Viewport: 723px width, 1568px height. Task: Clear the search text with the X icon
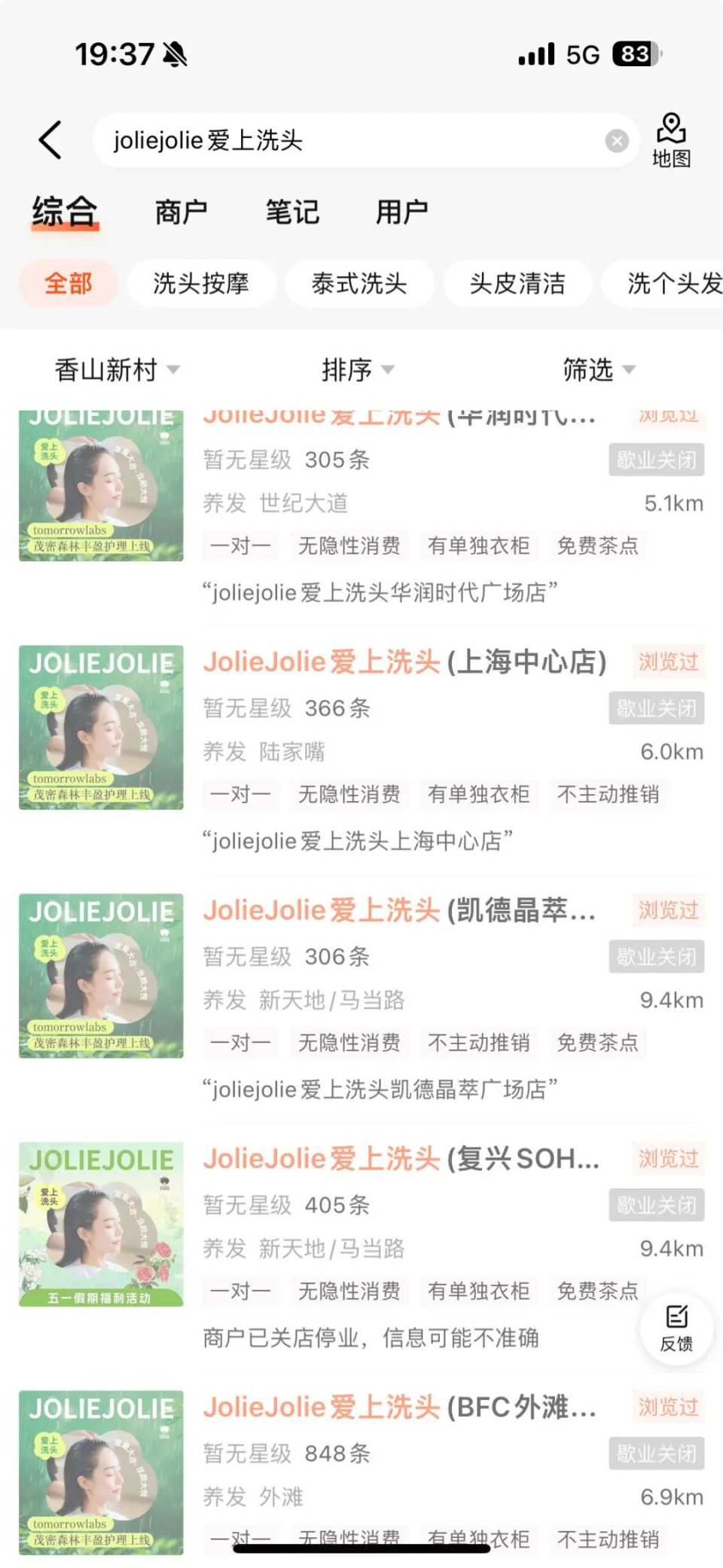[x=617, y=141]
